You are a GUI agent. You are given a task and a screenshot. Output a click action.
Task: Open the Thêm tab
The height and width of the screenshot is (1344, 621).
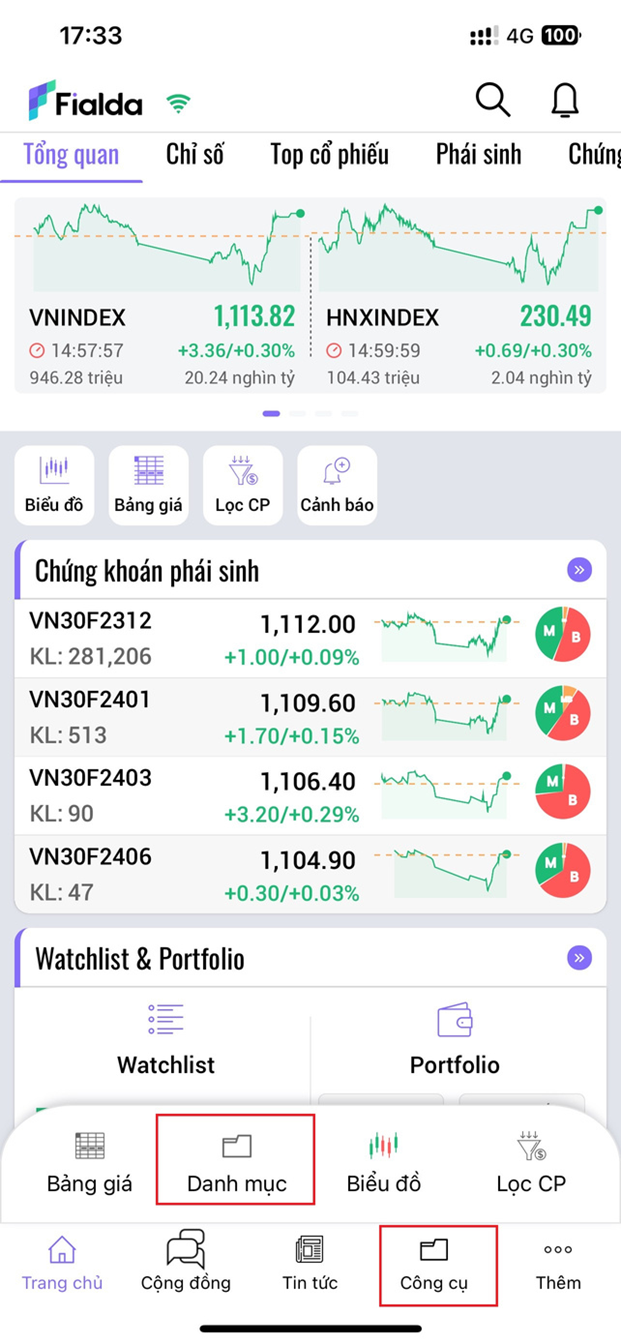(558, 1264)
